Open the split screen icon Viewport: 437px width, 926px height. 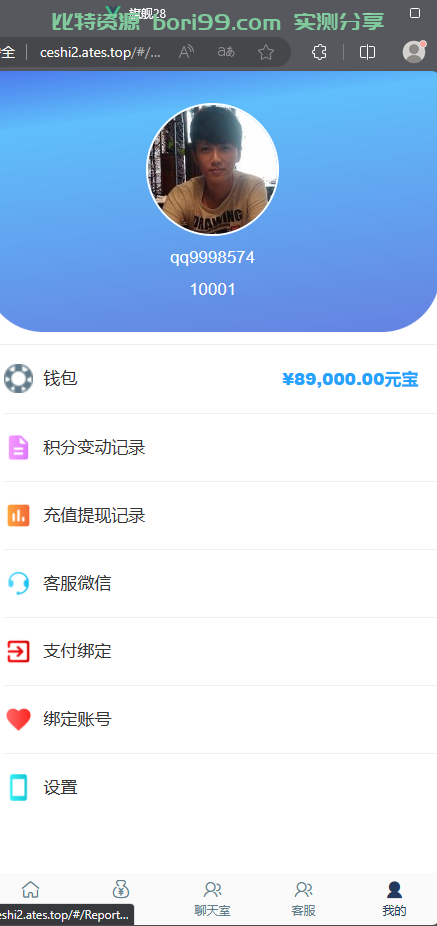[x=367, y=52]
